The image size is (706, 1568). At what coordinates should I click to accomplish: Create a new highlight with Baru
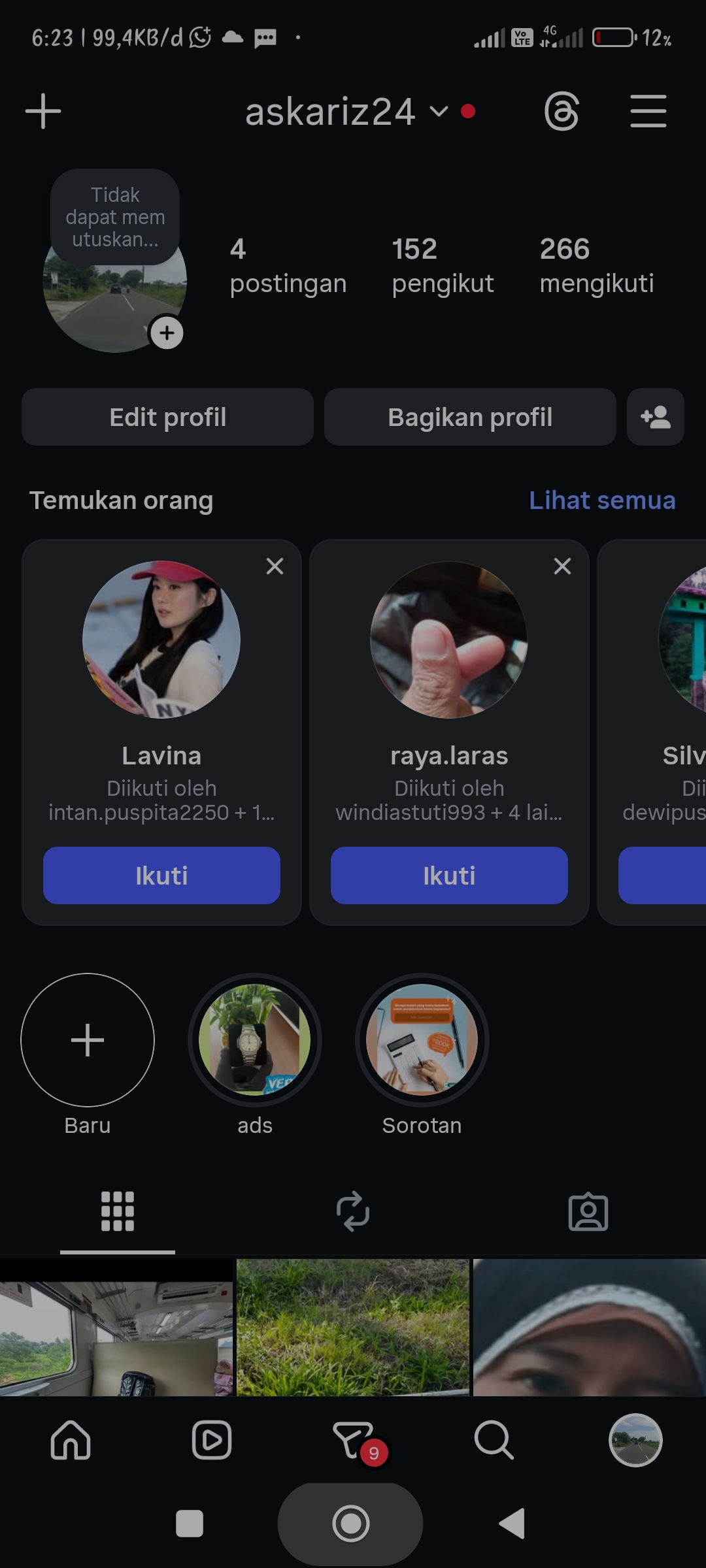(x=88, y=1040)
